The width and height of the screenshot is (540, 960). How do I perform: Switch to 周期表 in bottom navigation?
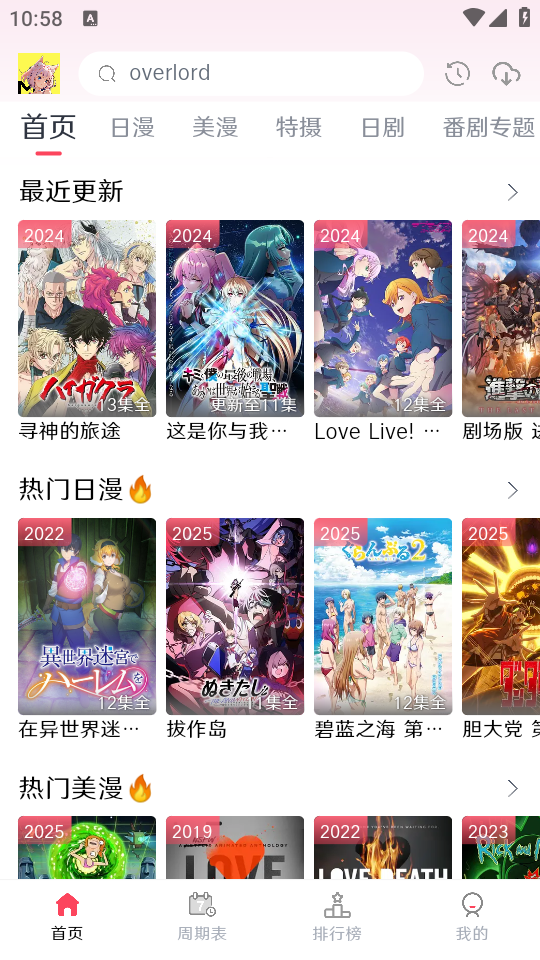(202, 917)
